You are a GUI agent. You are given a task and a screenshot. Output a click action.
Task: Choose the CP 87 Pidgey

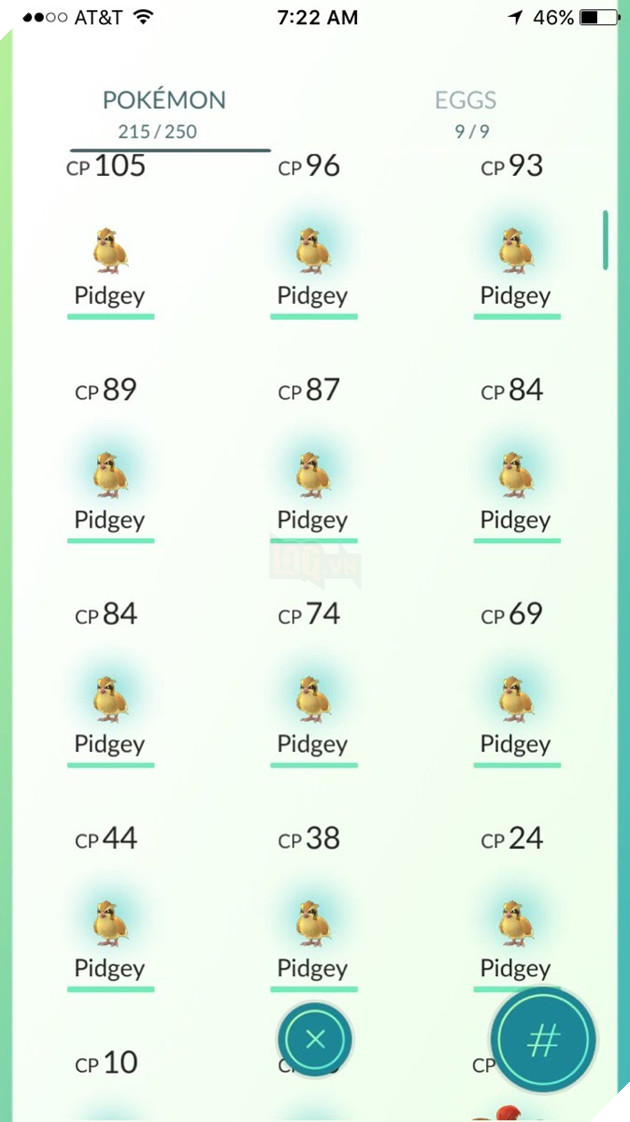point(313,475)
